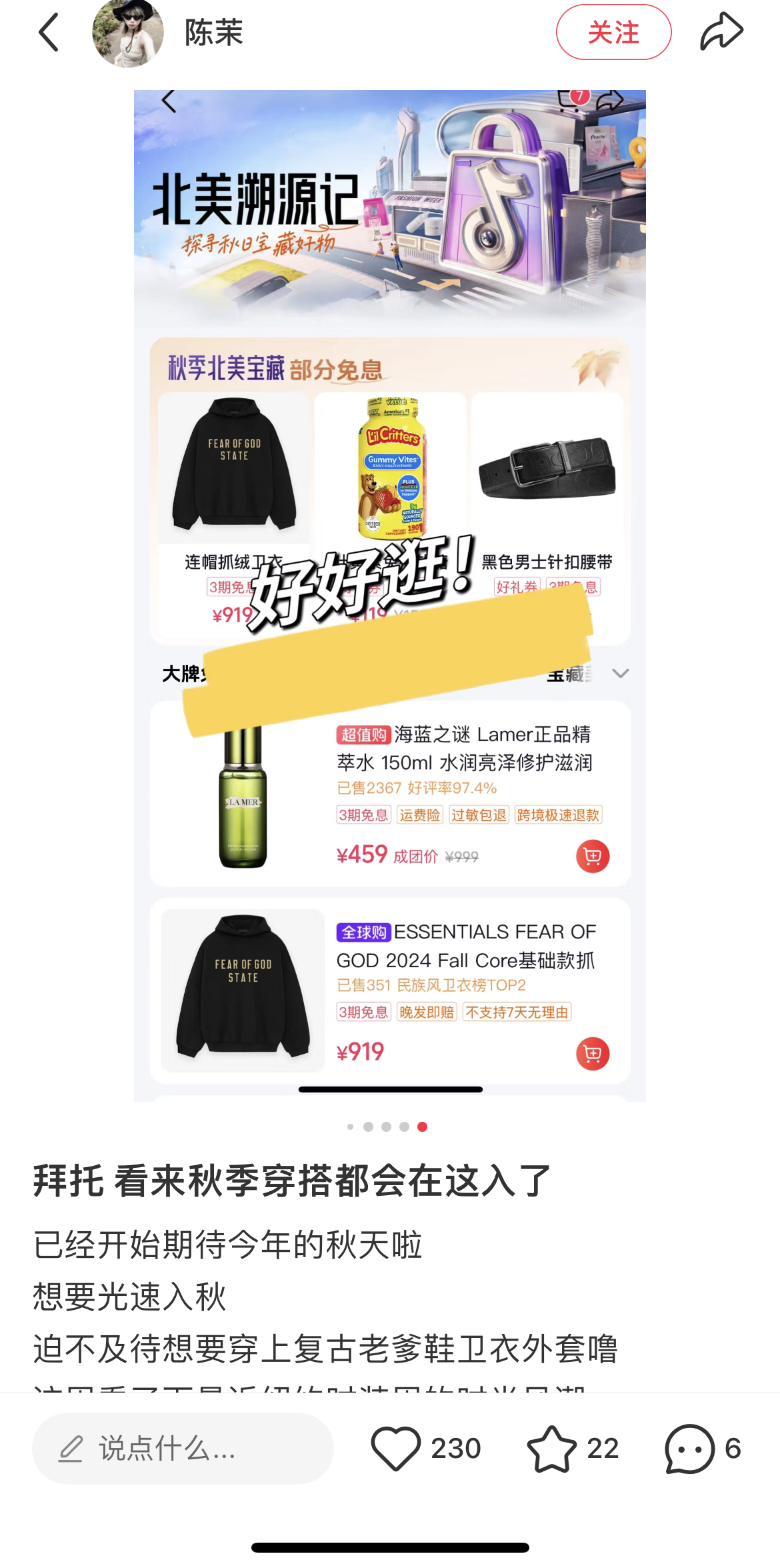780x1568 pixels.
Task: Like this post with the heart icon
Action: [396, 1448]
